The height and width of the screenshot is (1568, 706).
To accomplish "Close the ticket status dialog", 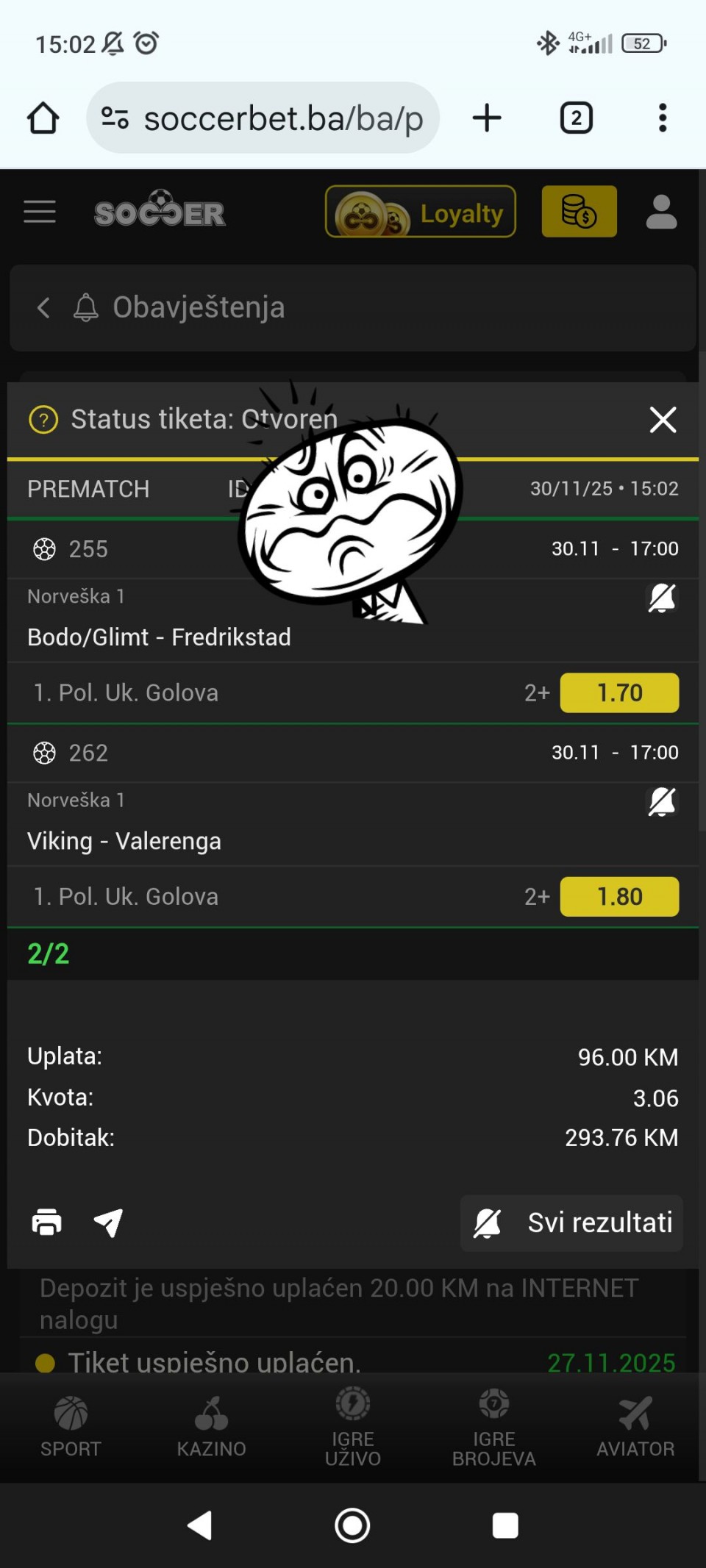I will 663,420.
